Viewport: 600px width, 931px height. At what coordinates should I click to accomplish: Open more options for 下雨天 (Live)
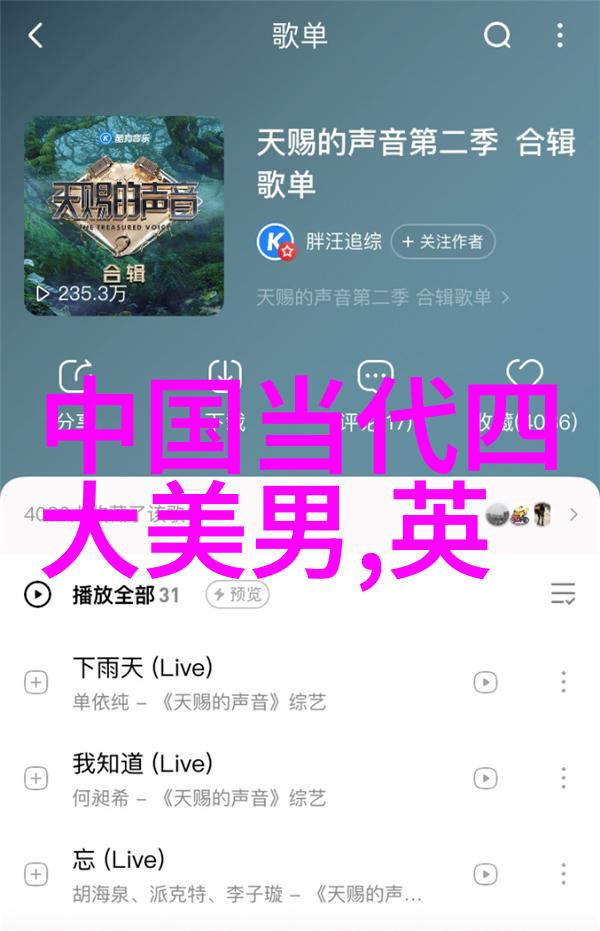tap(564, 683)
